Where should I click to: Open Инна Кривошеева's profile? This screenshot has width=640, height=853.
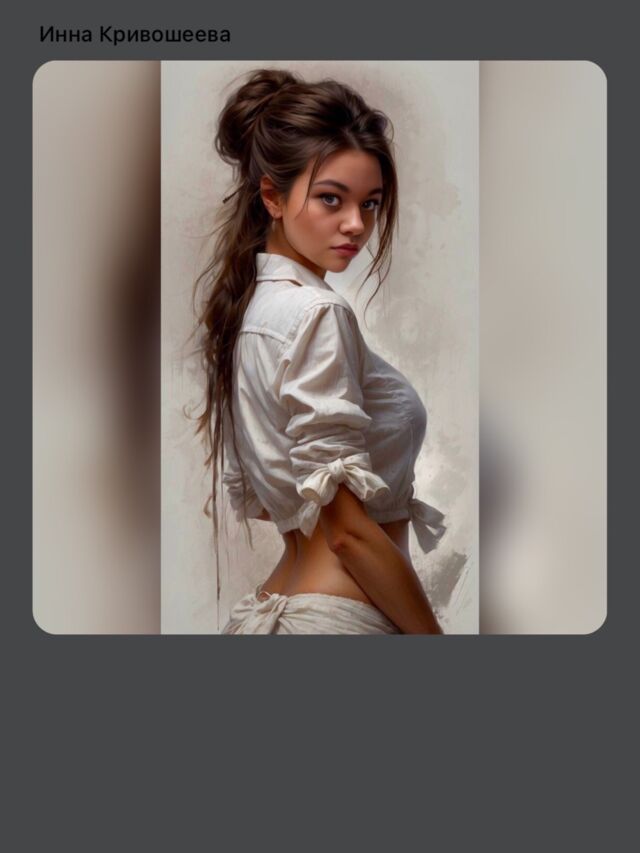tap(135, 35)
